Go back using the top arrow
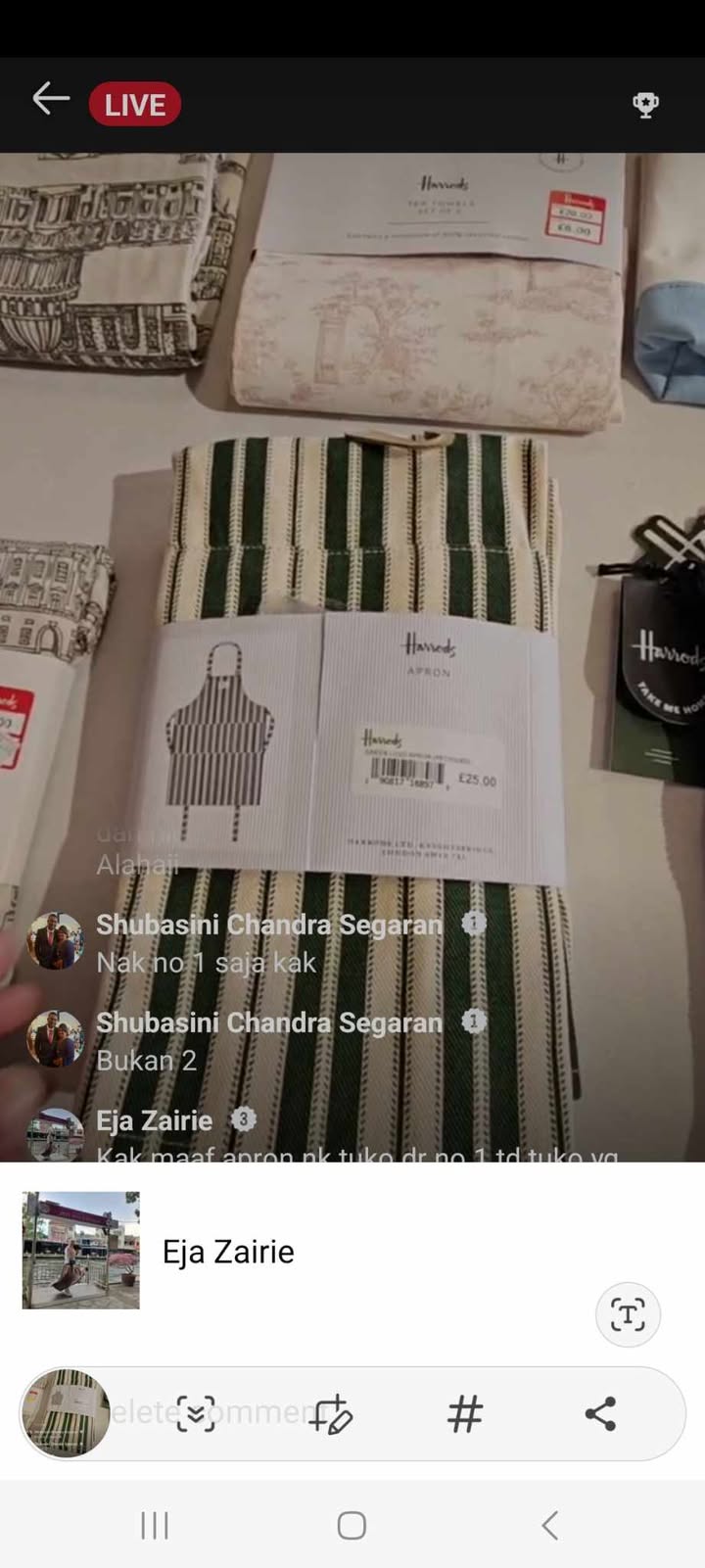Image resolution: width=705 pixels, height=1568 pixels. pos(50,99)
